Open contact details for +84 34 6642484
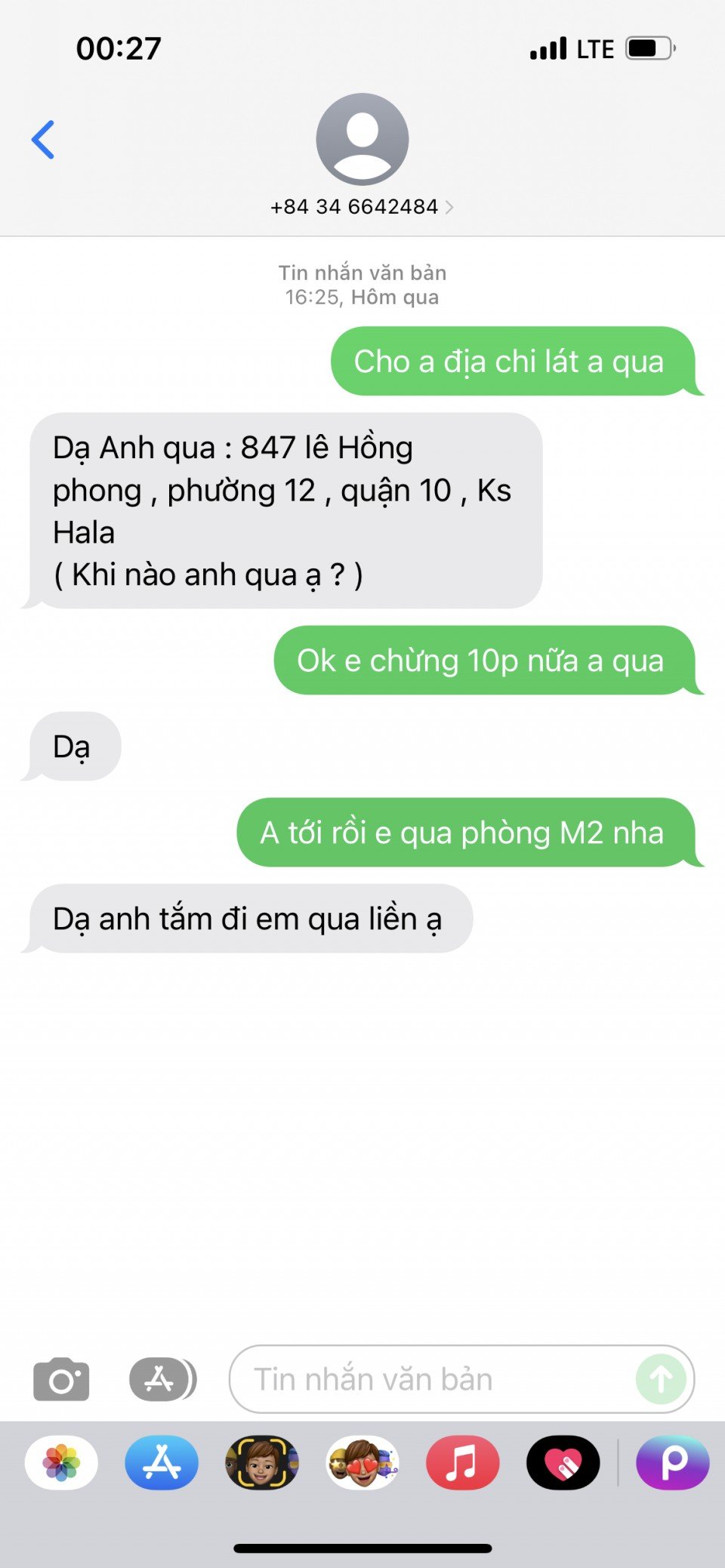 (362, 206)
